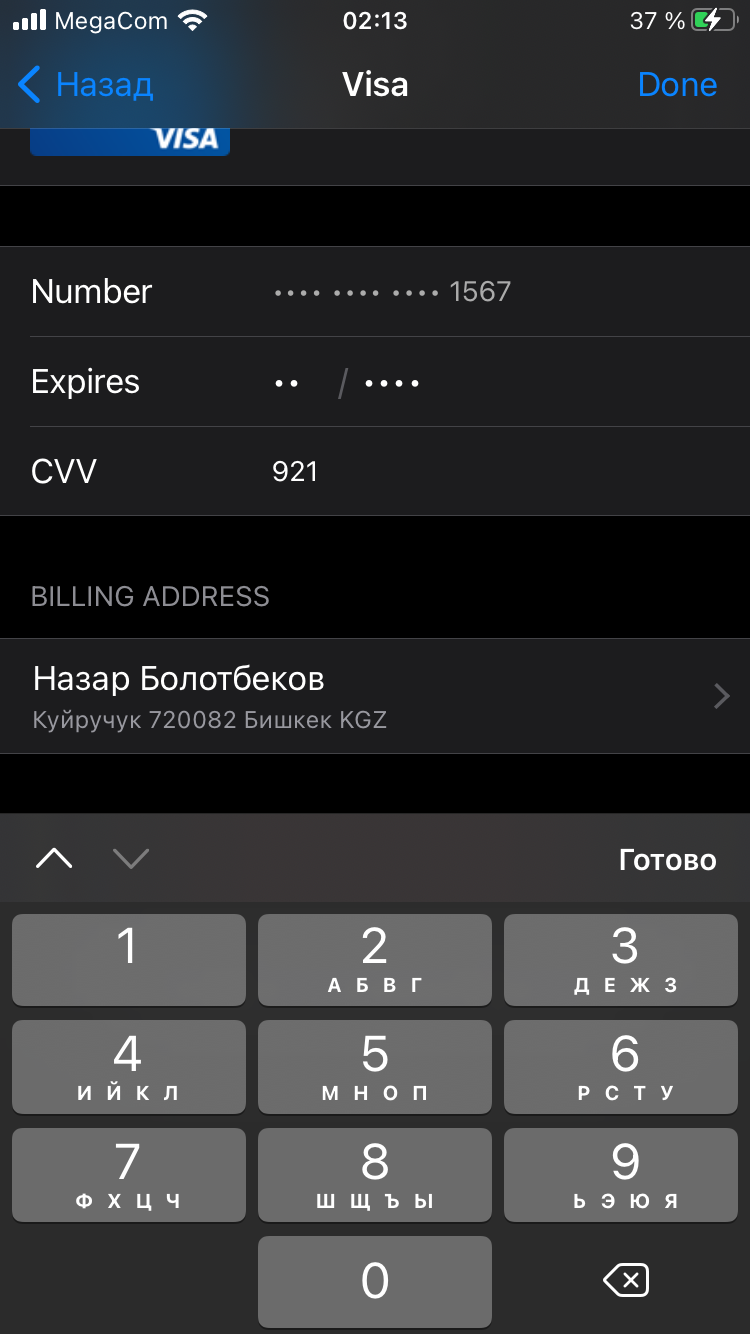
Task: Move to next field with down arrow
Action: 131,858
